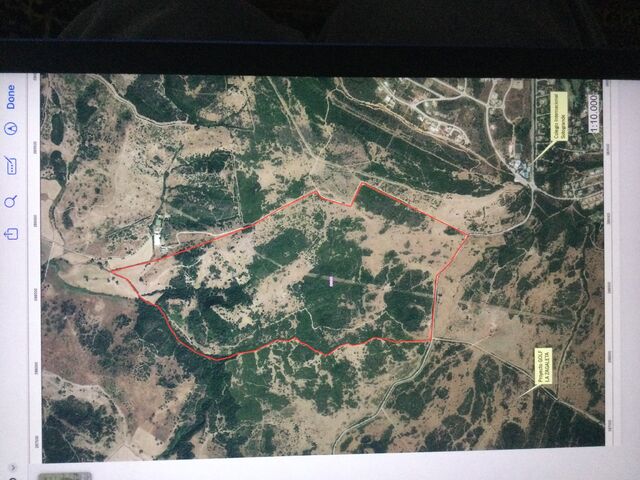Search within the document
This screenshot has width=640, height=480.
11,200
